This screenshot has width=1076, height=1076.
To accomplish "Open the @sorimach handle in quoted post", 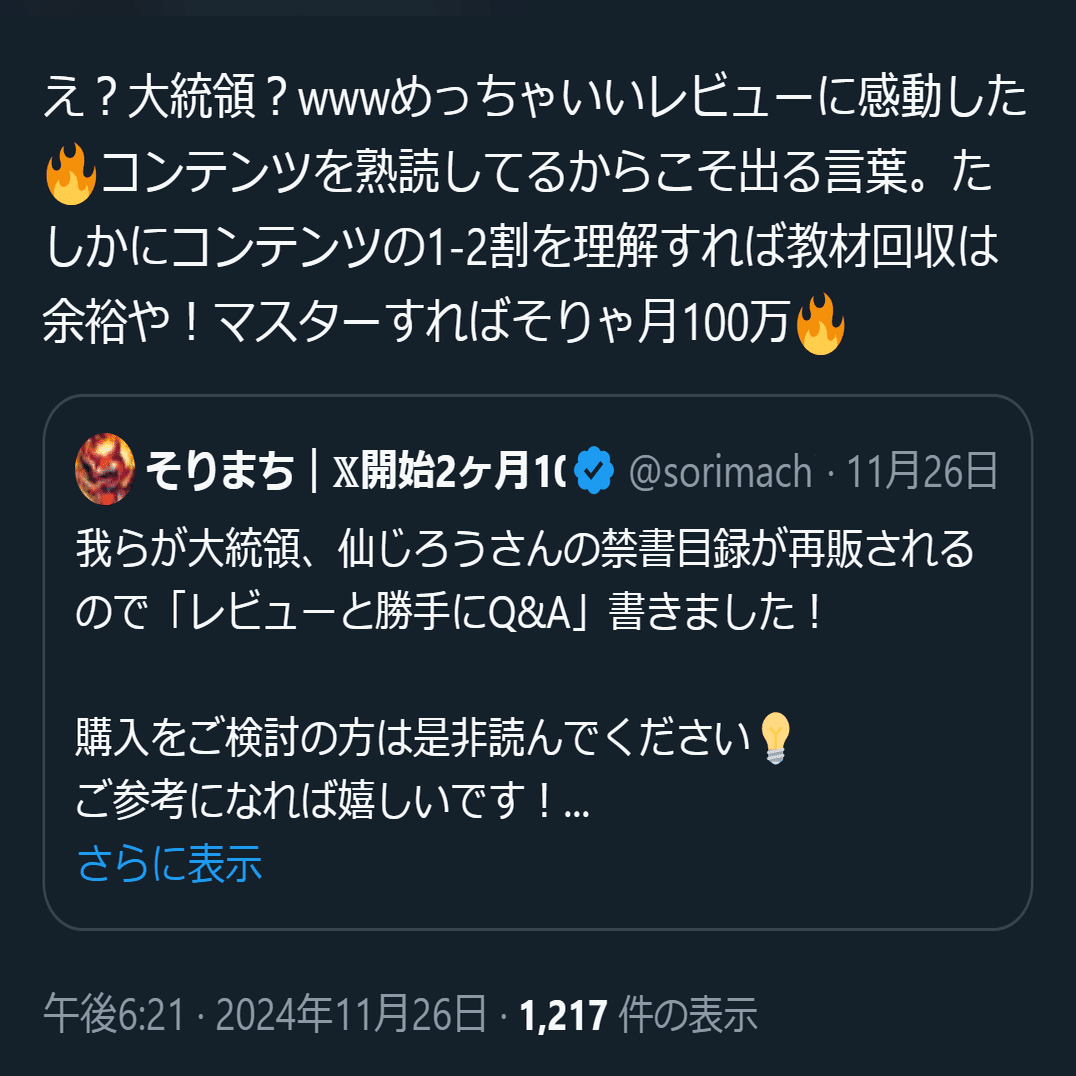I will point(719,471).
